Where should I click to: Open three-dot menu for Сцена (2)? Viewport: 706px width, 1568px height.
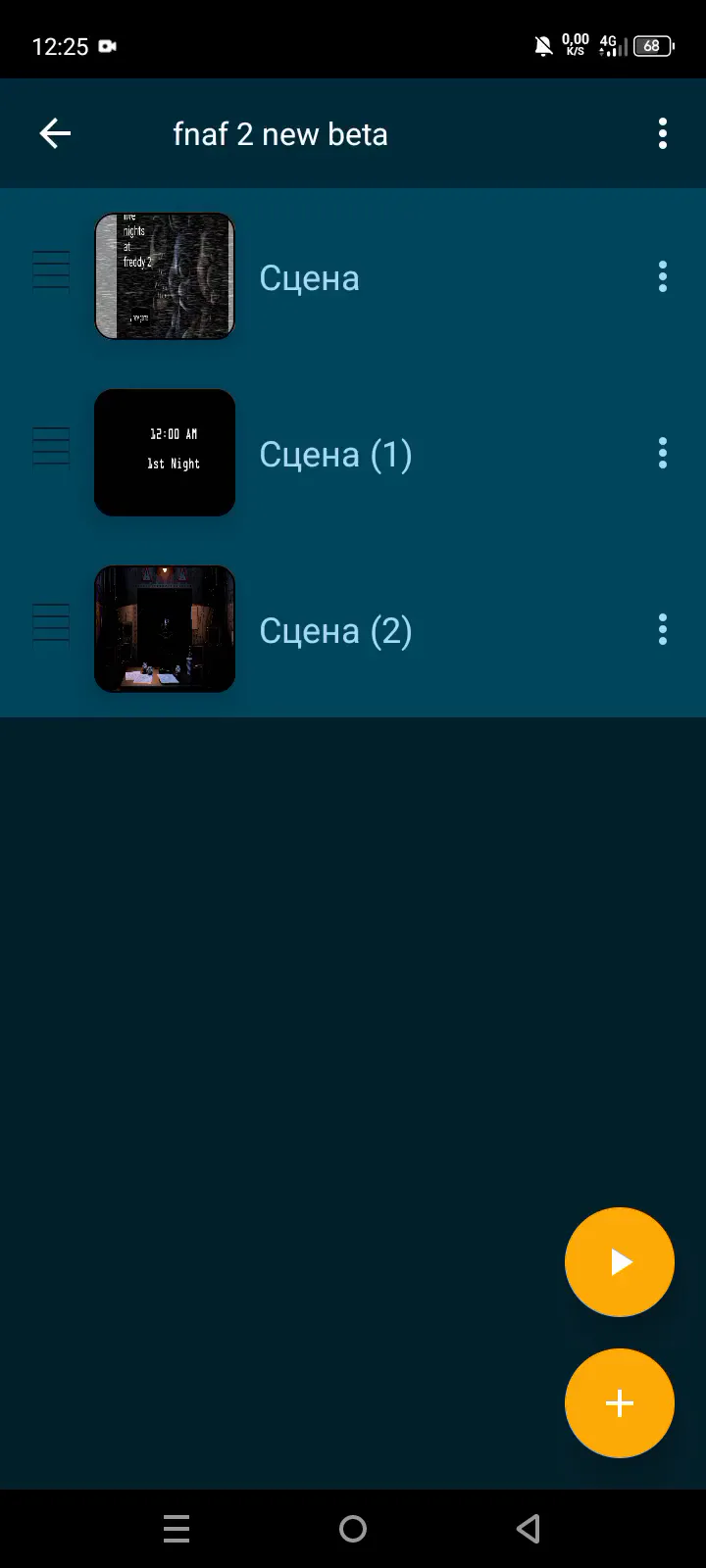pos(663,629)
